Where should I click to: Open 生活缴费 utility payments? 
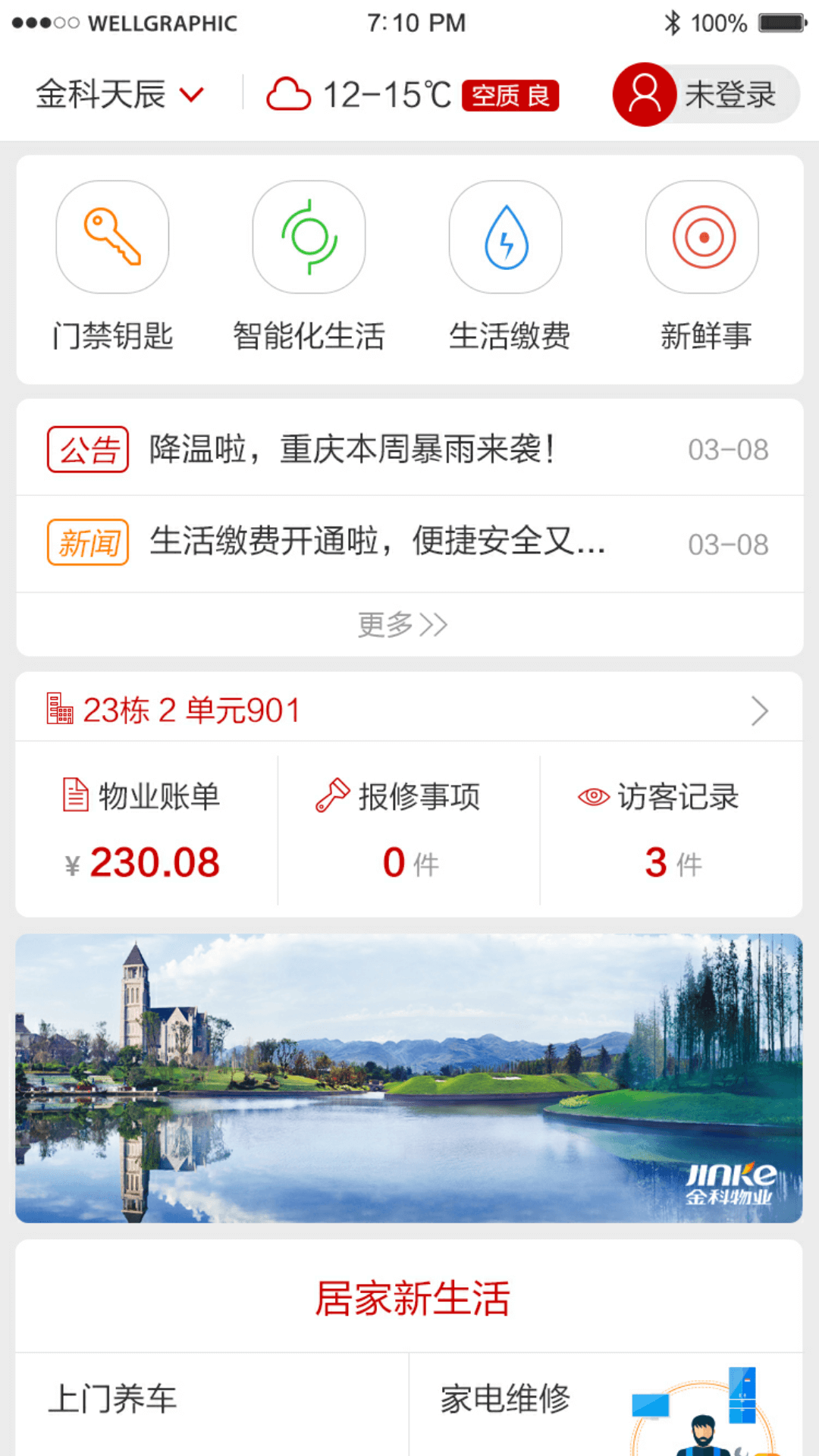(506, 265)
